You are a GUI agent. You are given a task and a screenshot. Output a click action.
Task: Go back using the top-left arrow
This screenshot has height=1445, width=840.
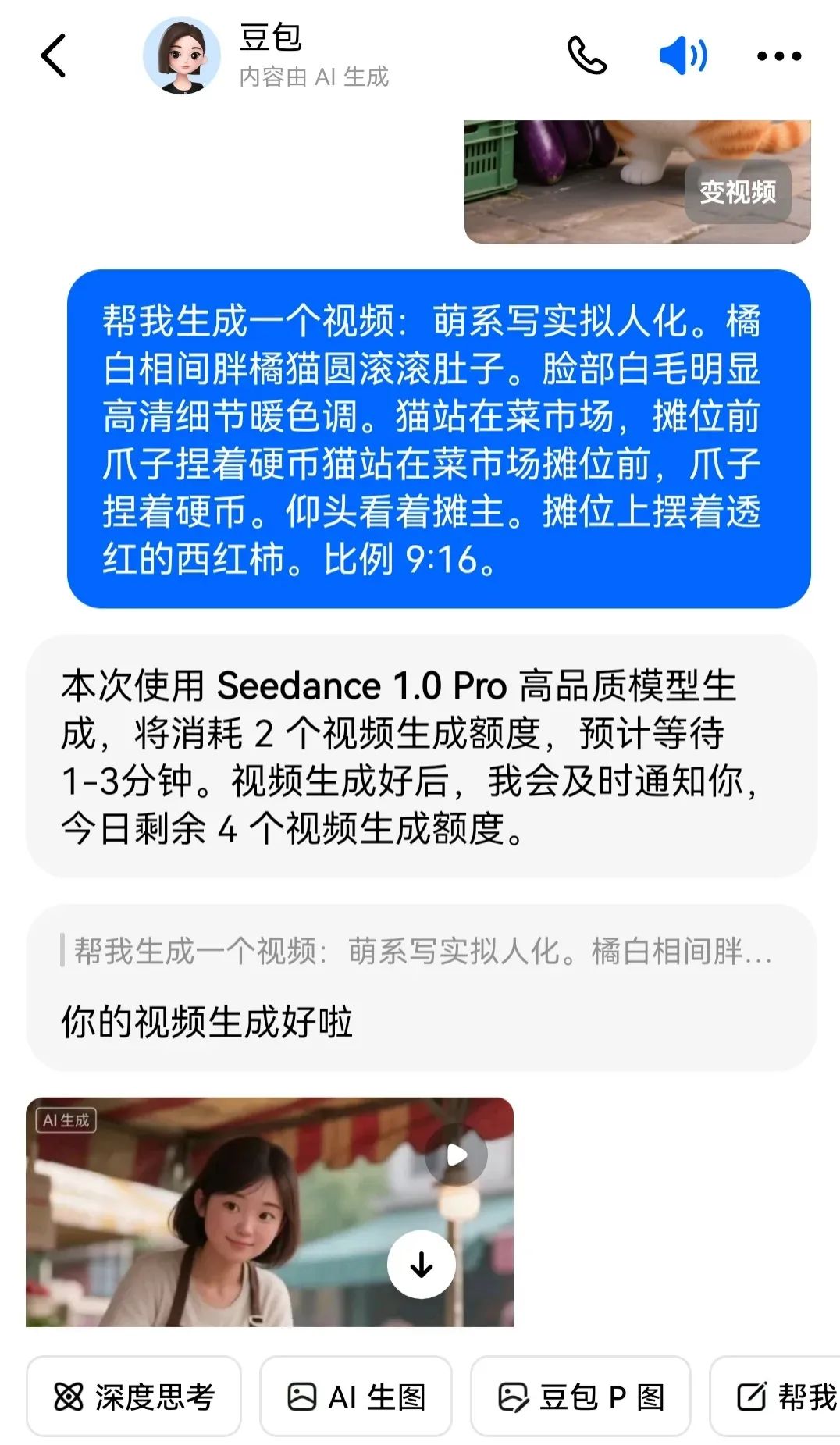click(x=53, y=55)
